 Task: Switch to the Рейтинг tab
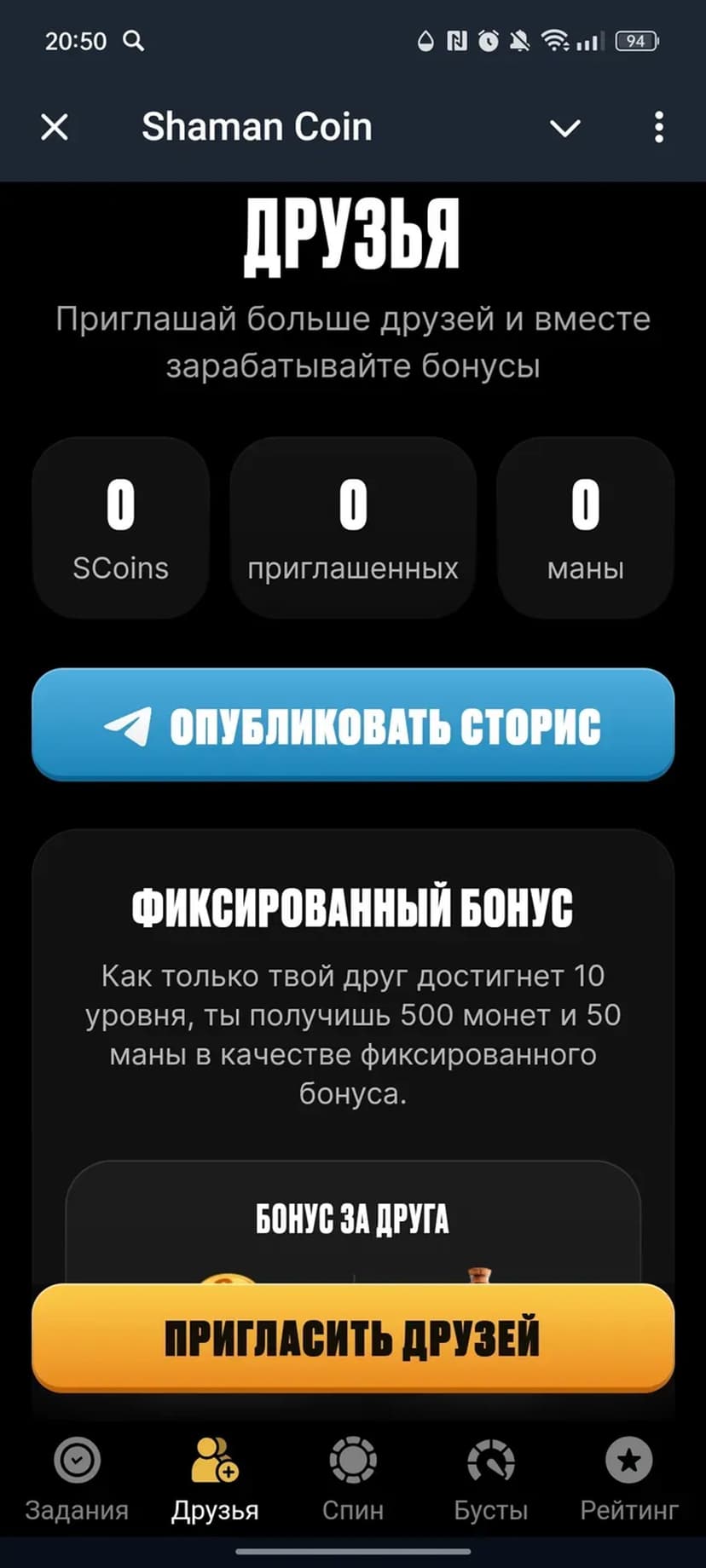click(x=629, y=1479)
